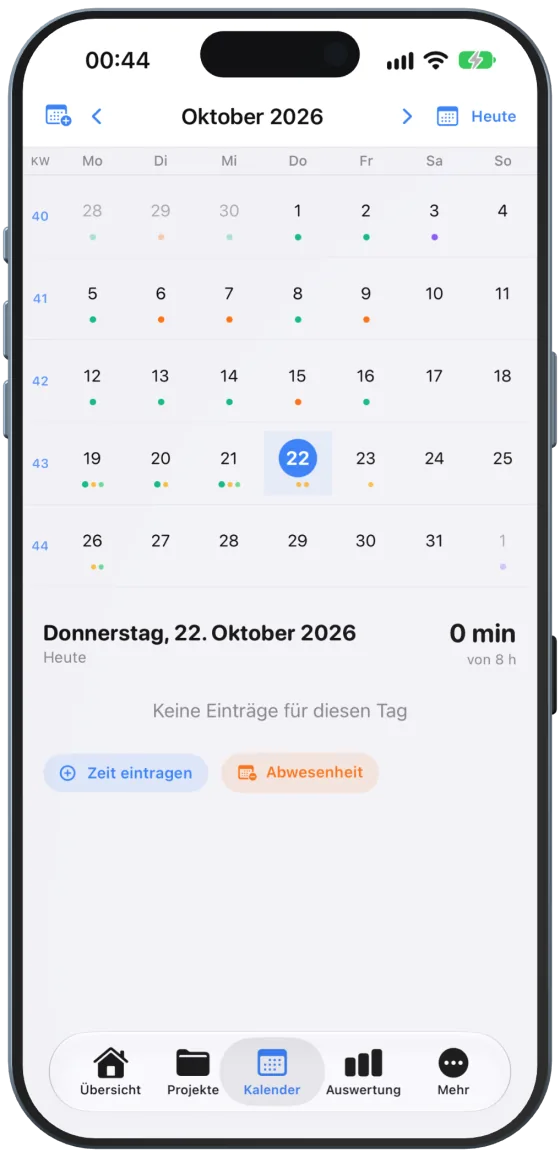Select October 6 in the calendar
560x1157 pixels.
161,300
